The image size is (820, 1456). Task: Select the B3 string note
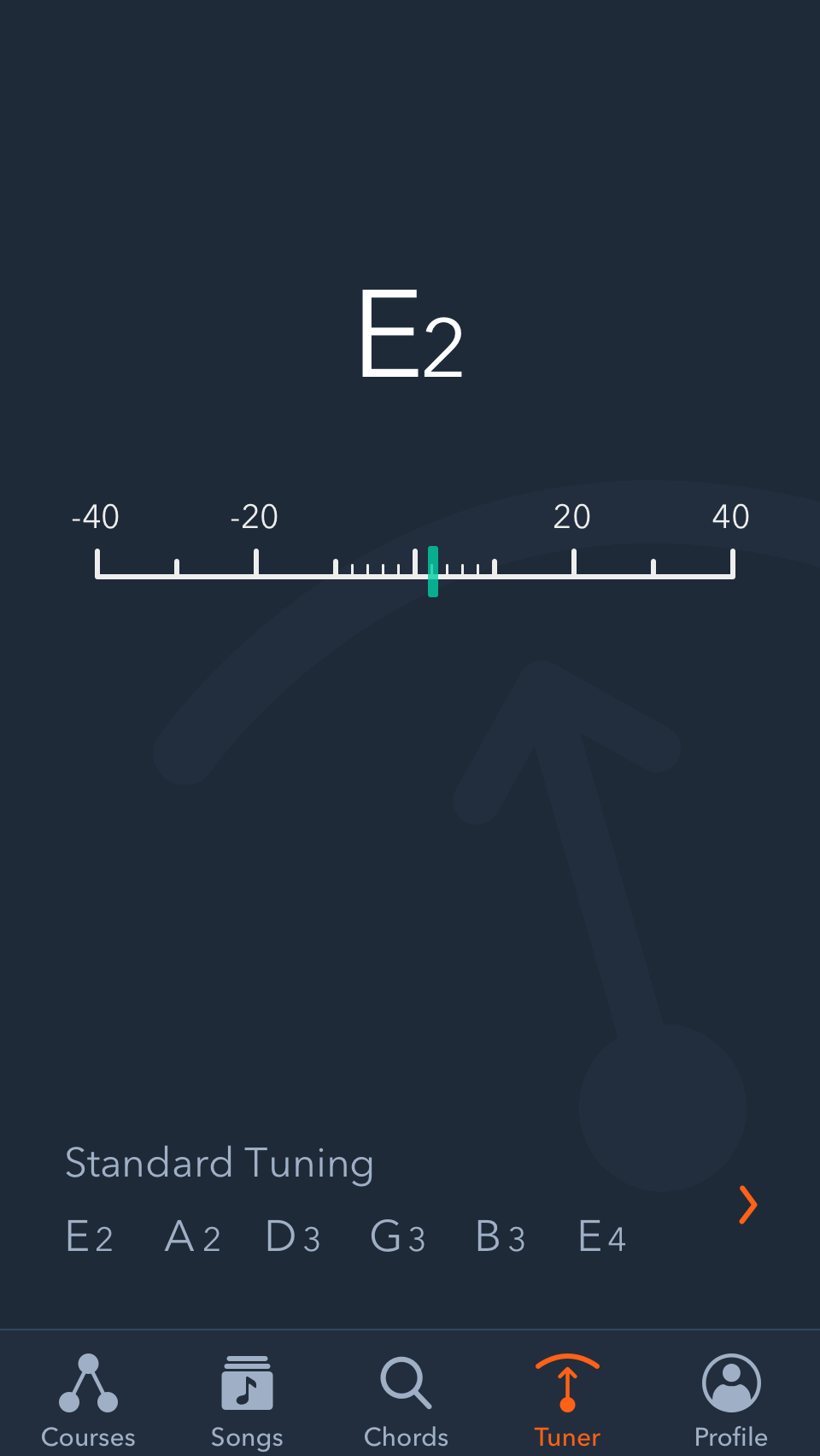500,1236
